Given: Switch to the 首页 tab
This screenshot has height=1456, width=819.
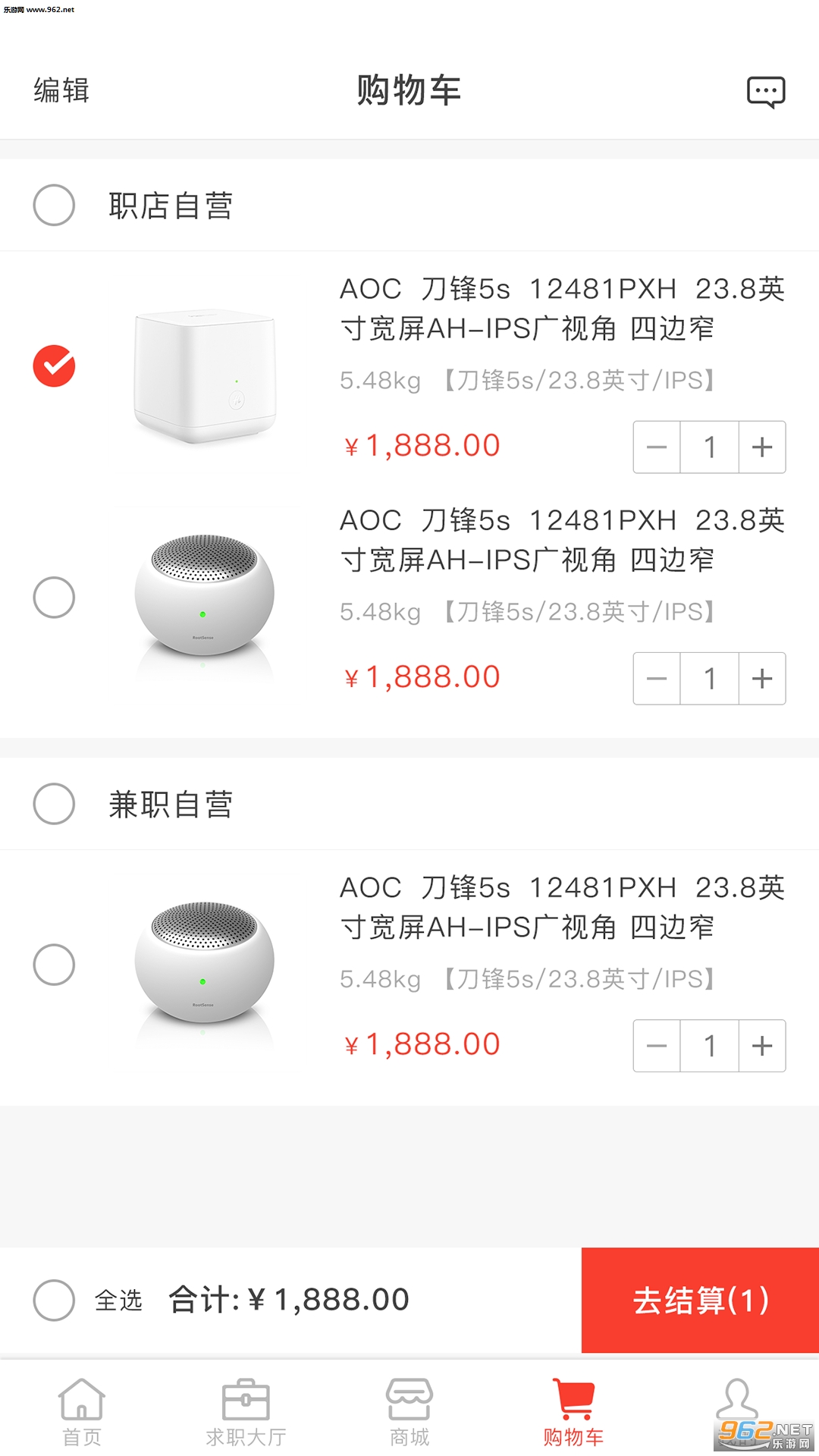Looking at the screenshot, I should [82, 1412].
